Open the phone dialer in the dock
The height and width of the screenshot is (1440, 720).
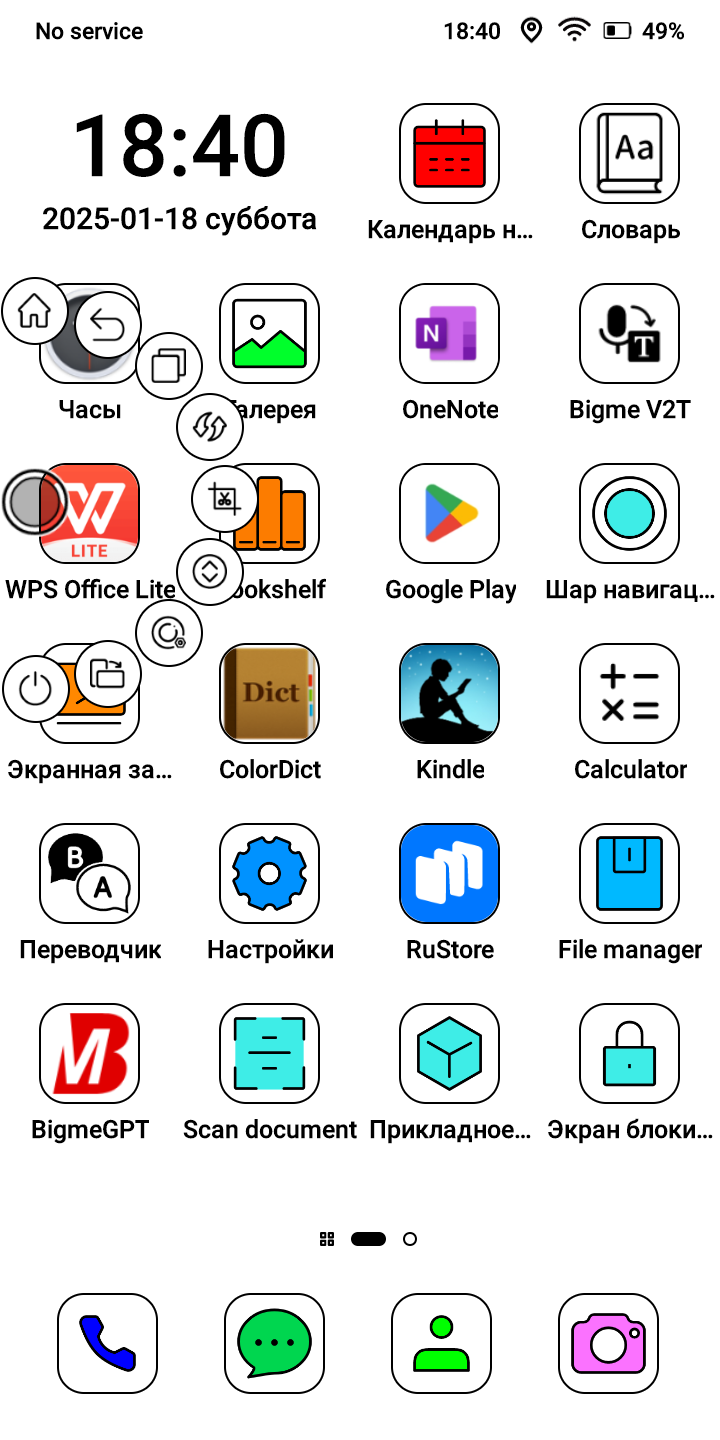(107, 1343)
